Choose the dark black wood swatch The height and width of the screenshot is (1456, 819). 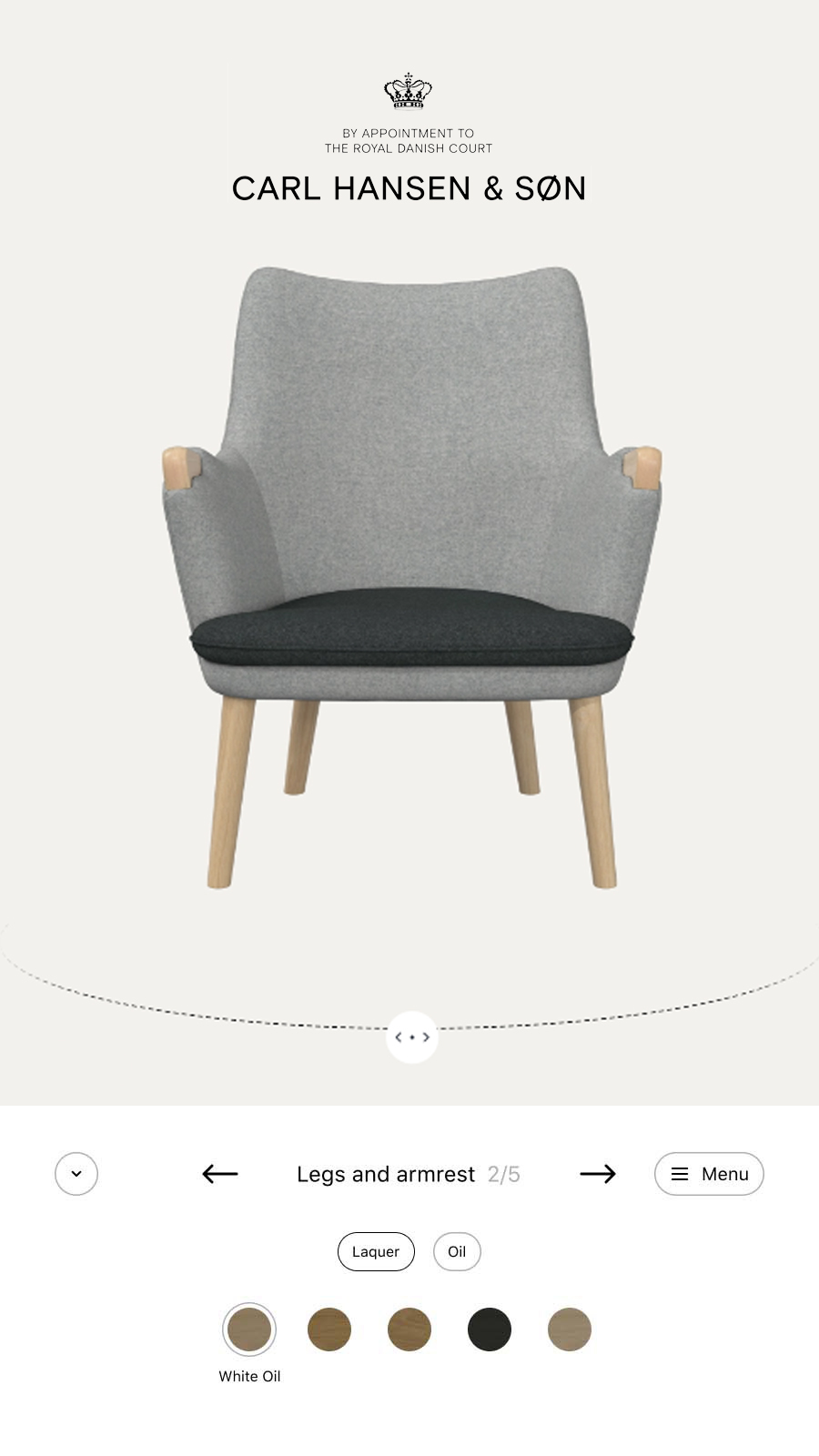coord(489,1330)
